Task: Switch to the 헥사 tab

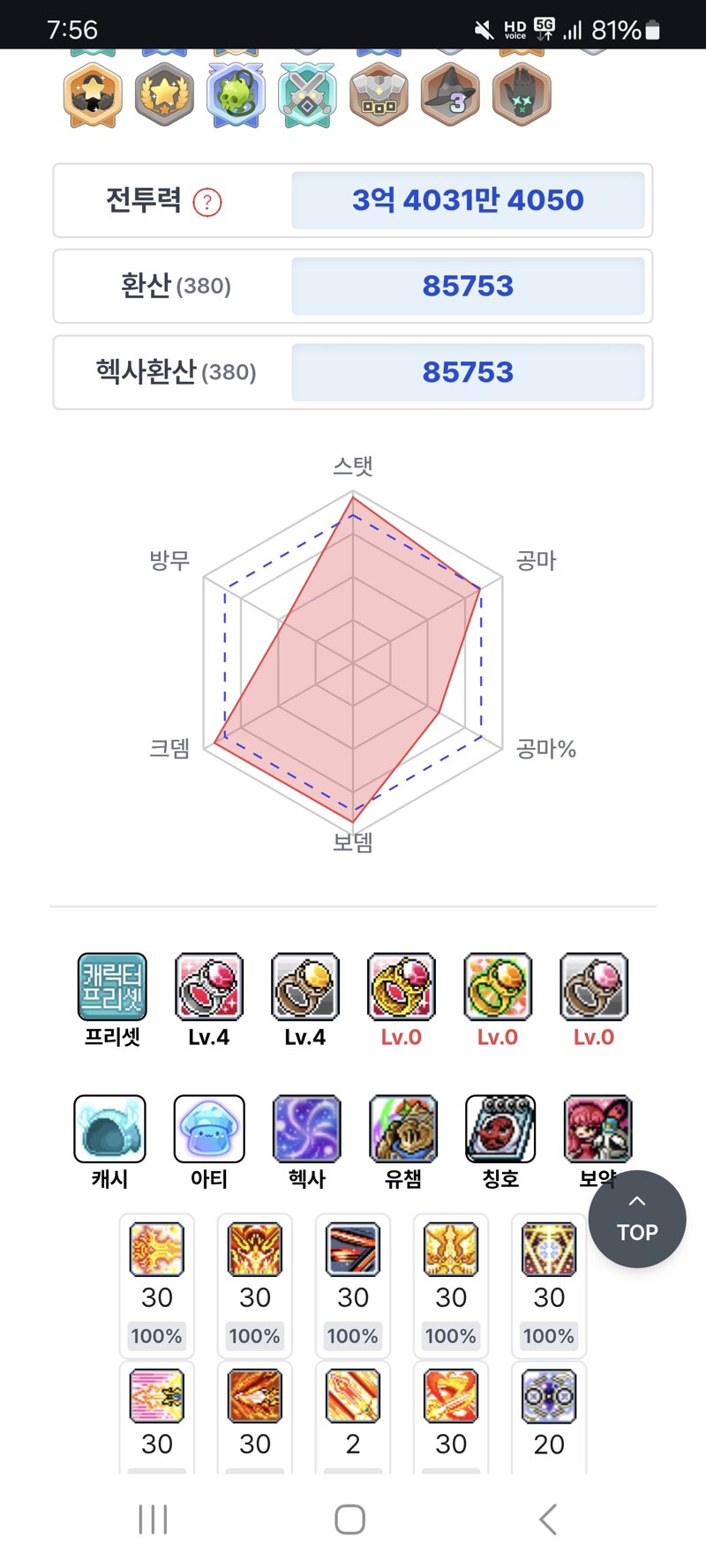Action: click(307, 1143)
